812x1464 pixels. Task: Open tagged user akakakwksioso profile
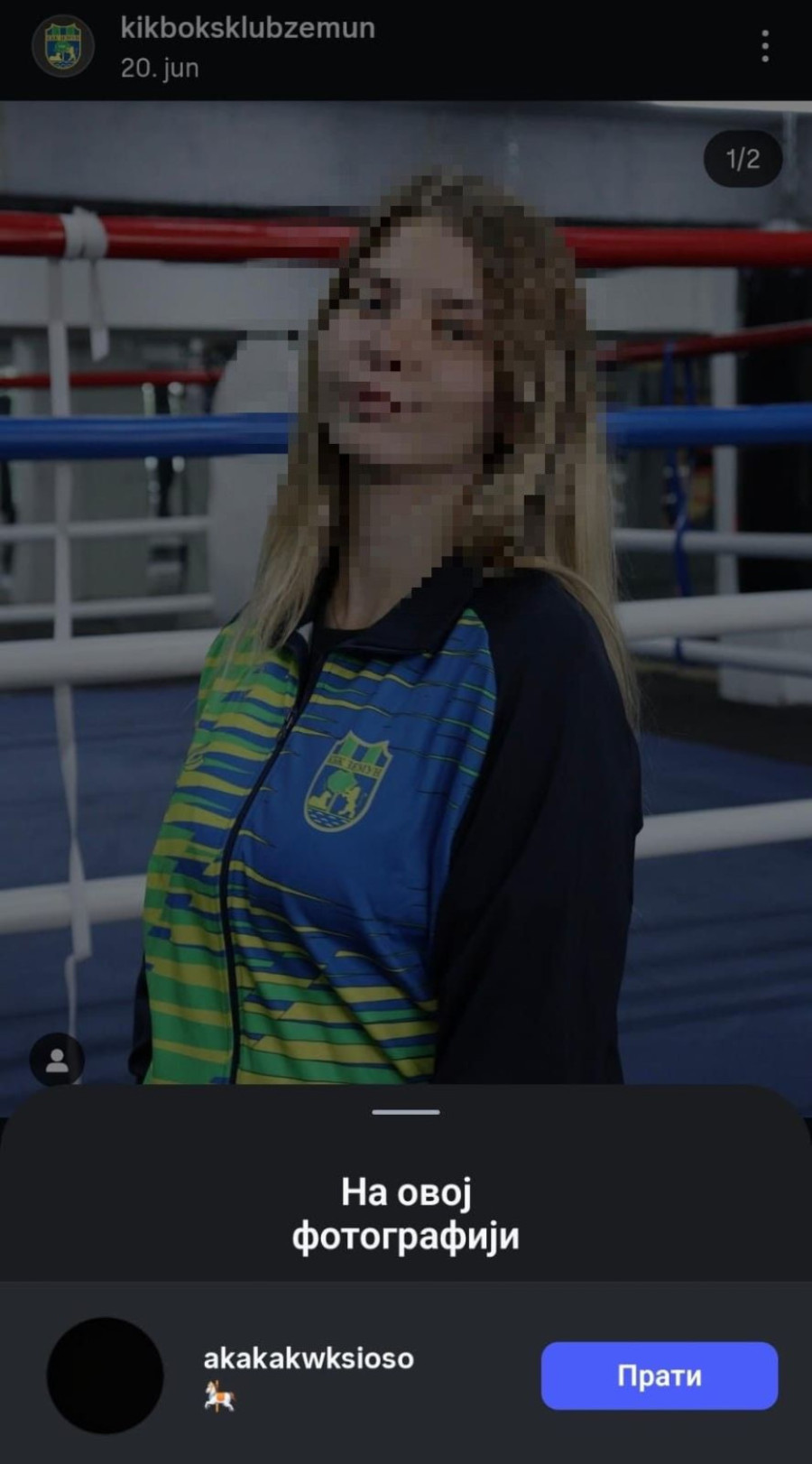309,1358
